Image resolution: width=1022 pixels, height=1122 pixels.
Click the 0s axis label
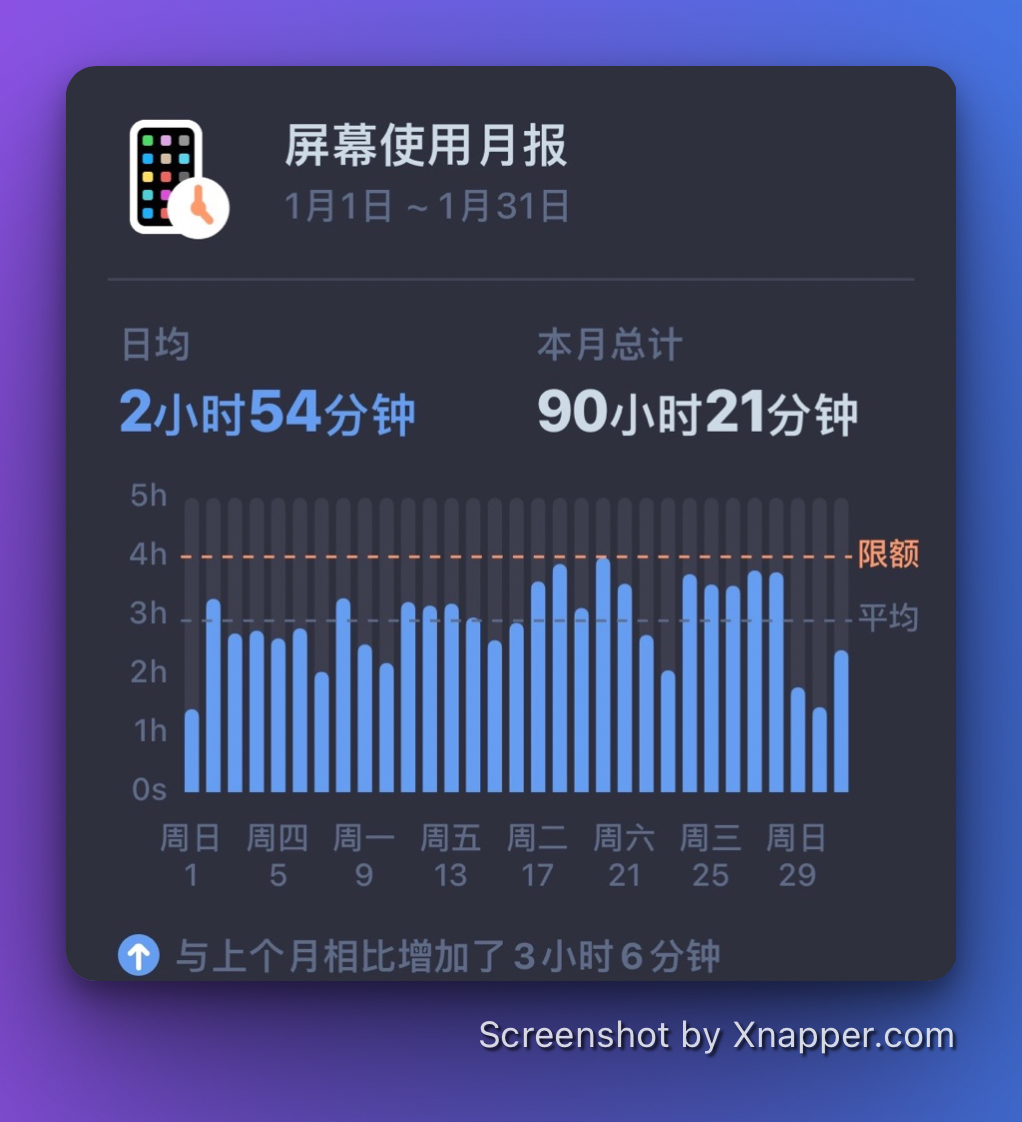coord(151,788)
